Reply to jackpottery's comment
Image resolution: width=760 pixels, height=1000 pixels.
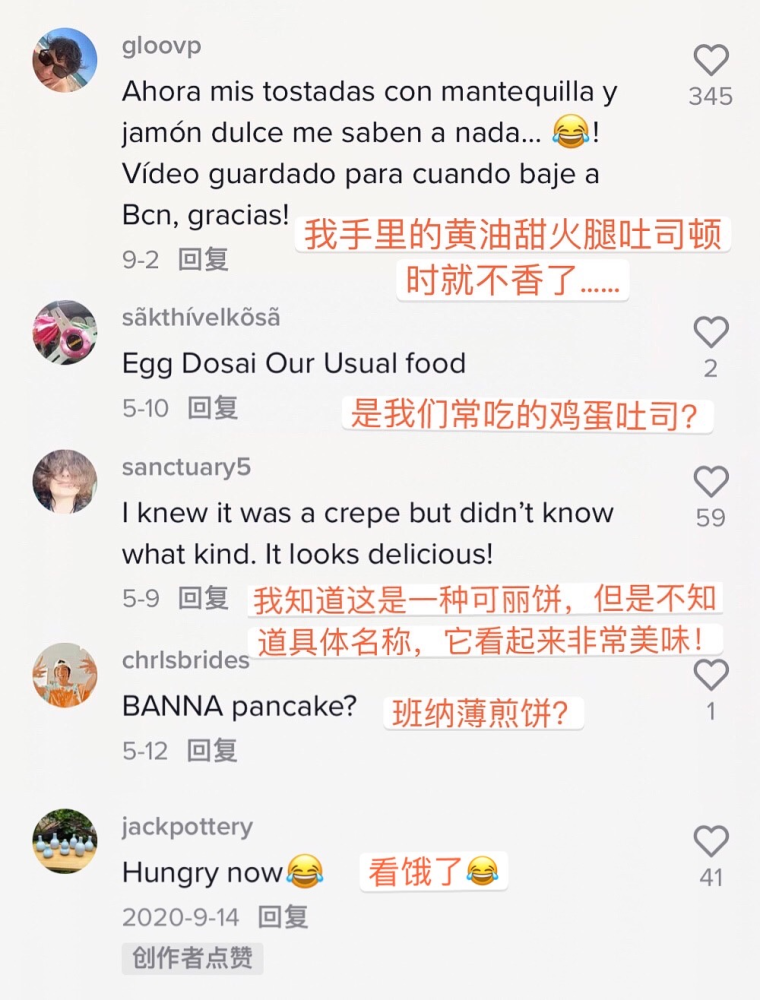point(283,916)
